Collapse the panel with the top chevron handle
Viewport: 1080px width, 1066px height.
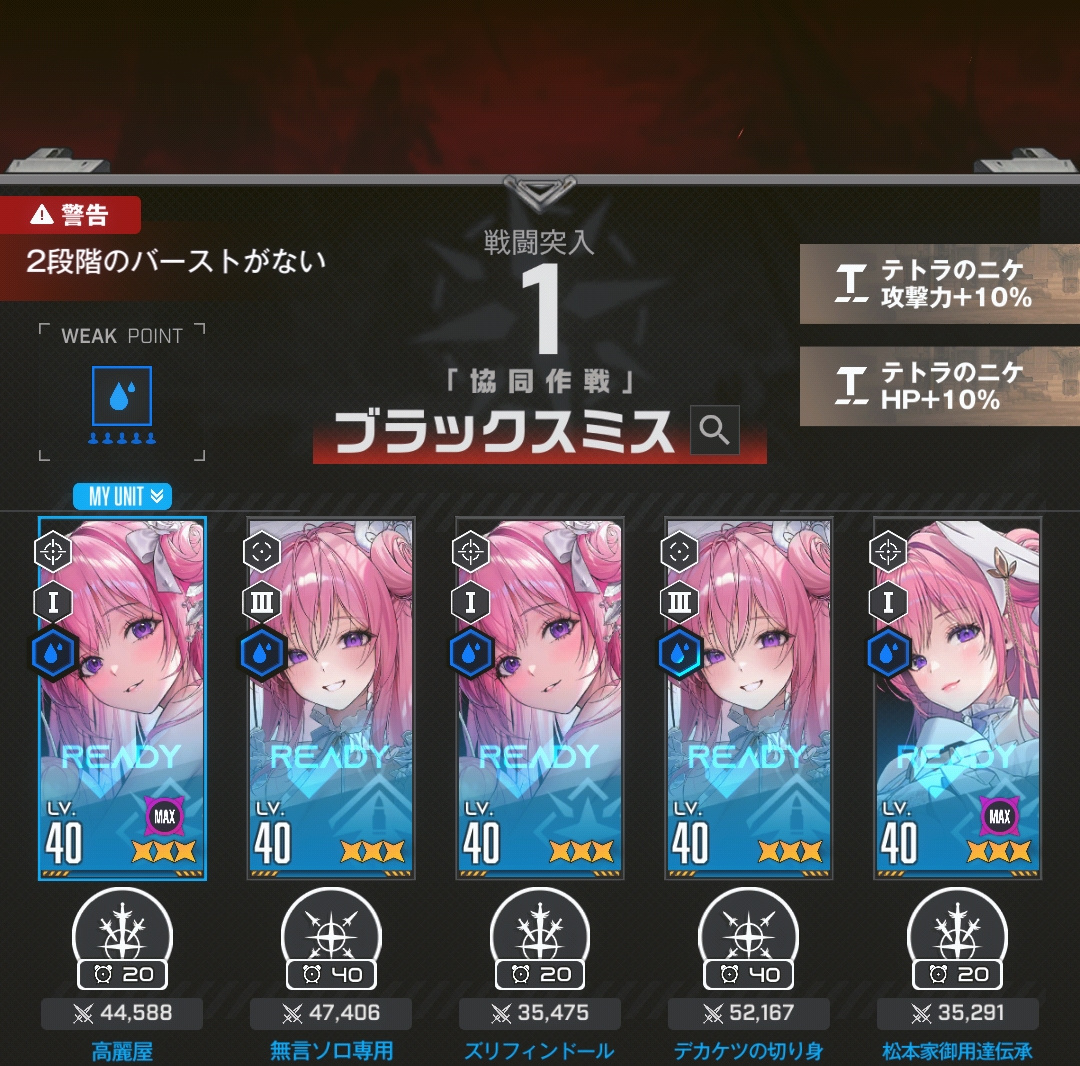pyautogui.click(x=539, y=191)
